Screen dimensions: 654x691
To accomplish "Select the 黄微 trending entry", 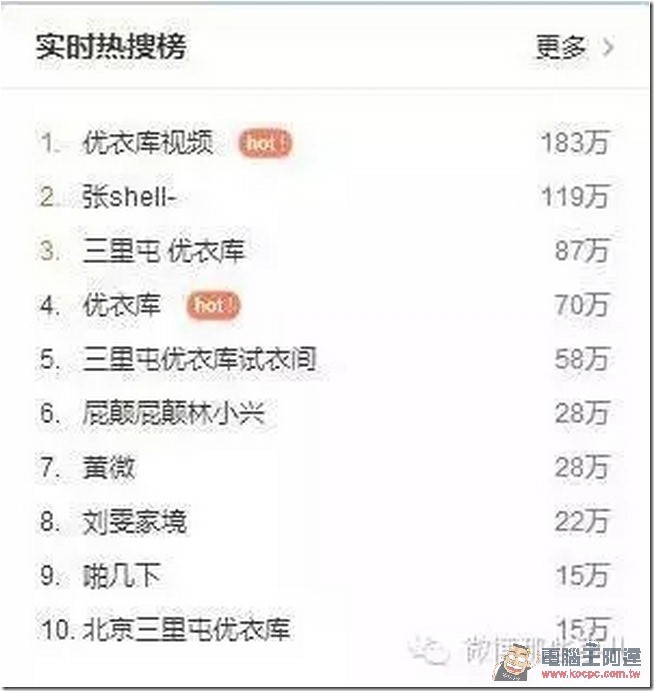I will click(109, 467).
